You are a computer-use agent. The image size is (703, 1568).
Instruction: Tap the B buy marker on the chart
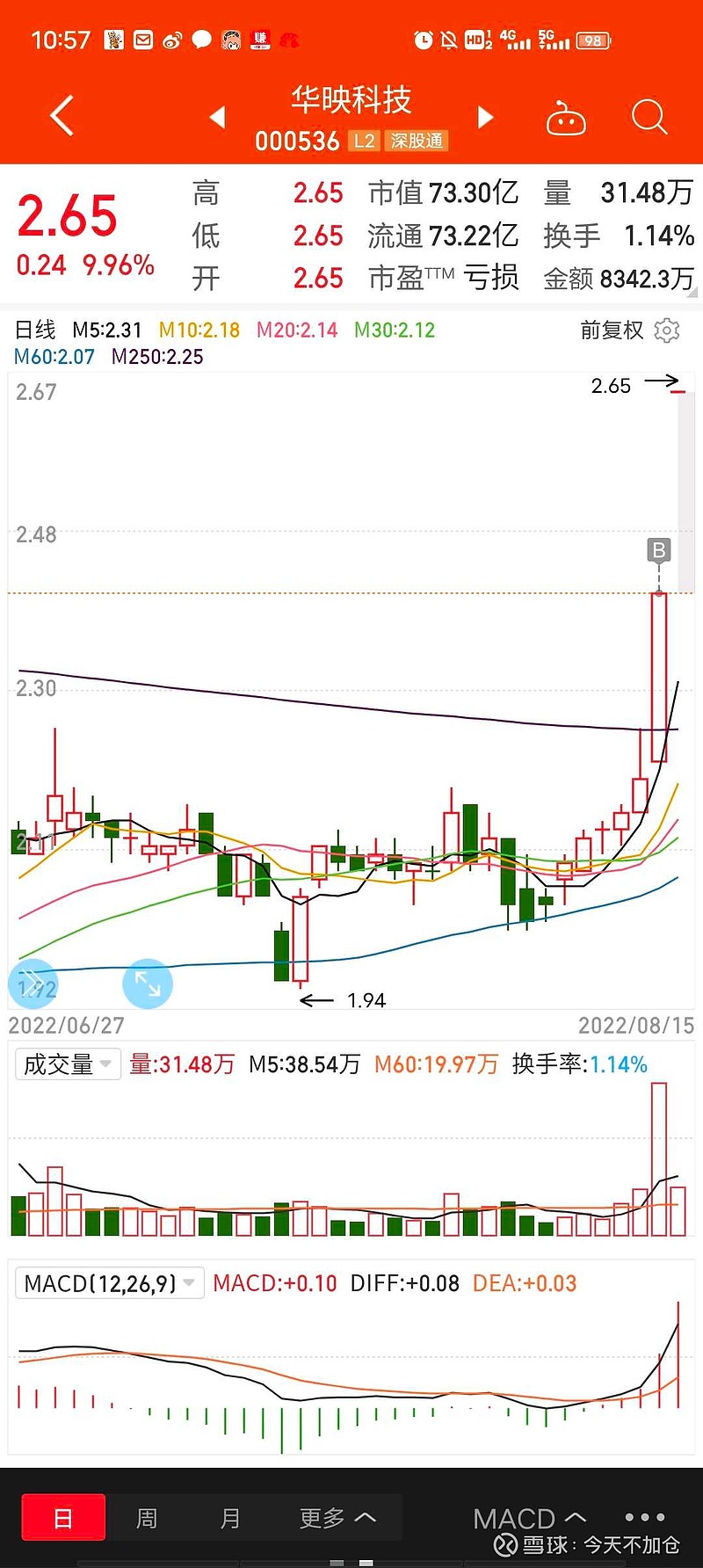coord(659,550)
